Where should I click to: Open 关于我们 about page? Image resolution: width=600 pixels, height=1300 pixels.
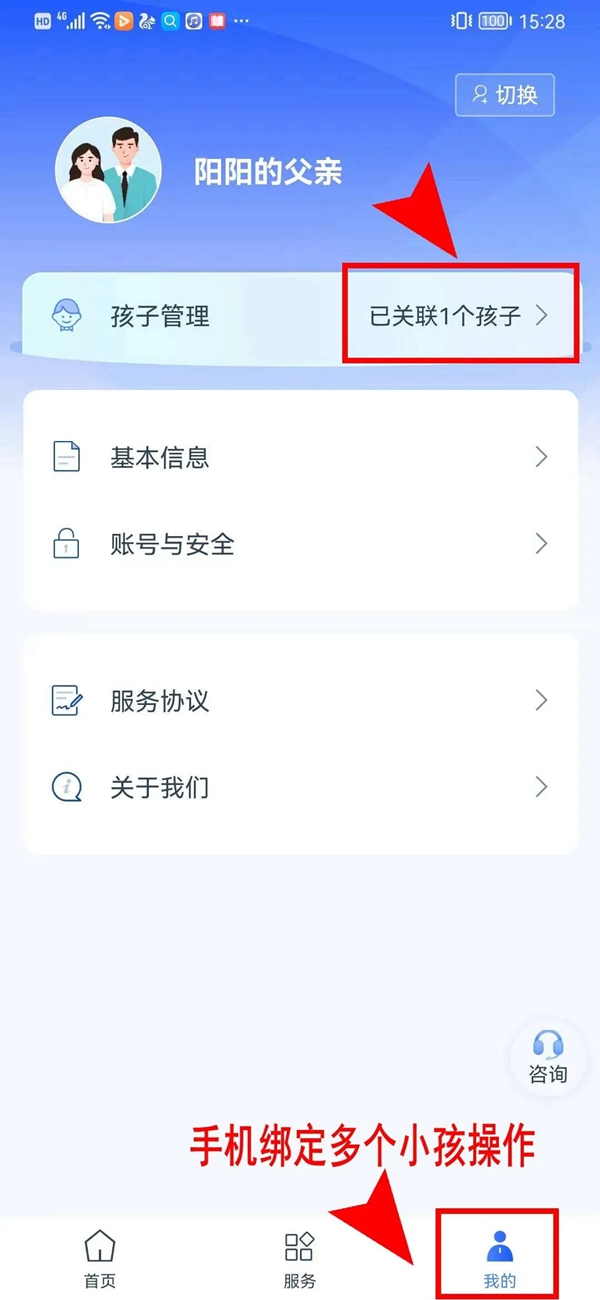coord(300,787)
